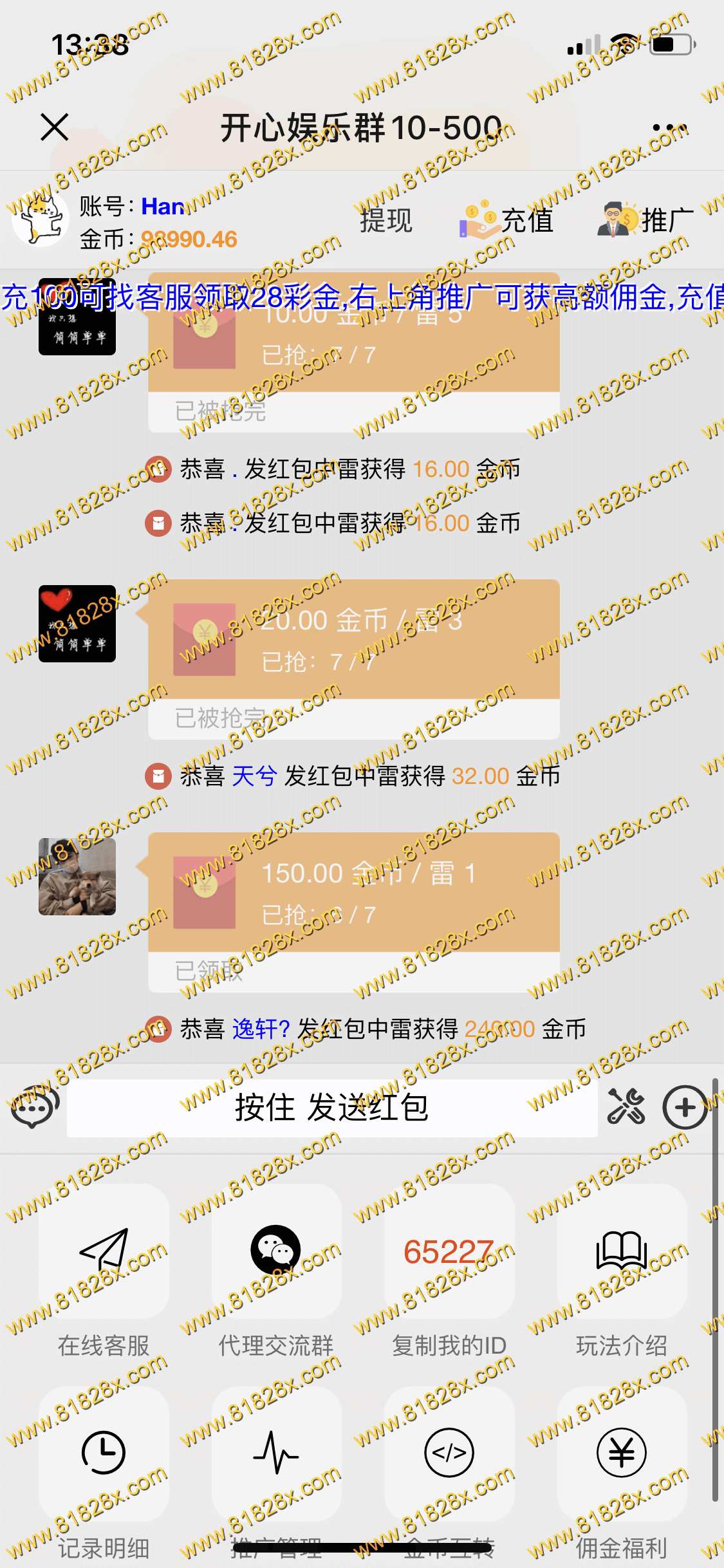
Task: Tap 提现 to withdraw coins
Action: (x=385, y=221)
